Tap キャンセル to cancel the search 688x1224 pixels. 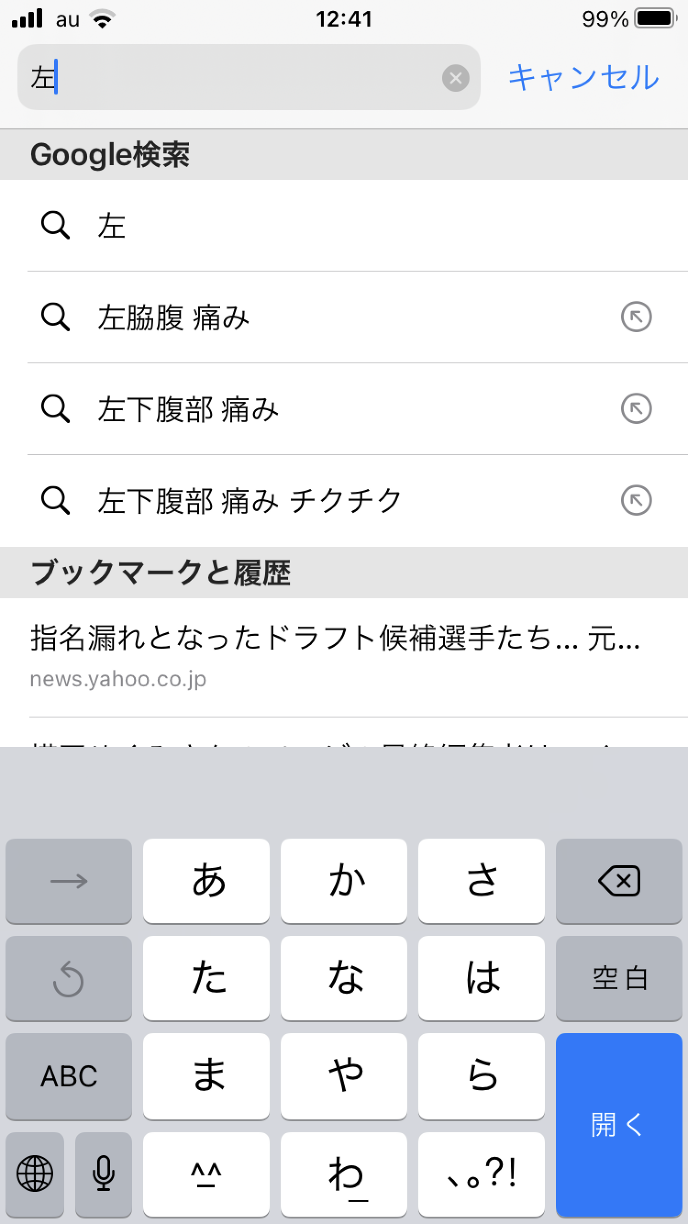click(583, 77)
